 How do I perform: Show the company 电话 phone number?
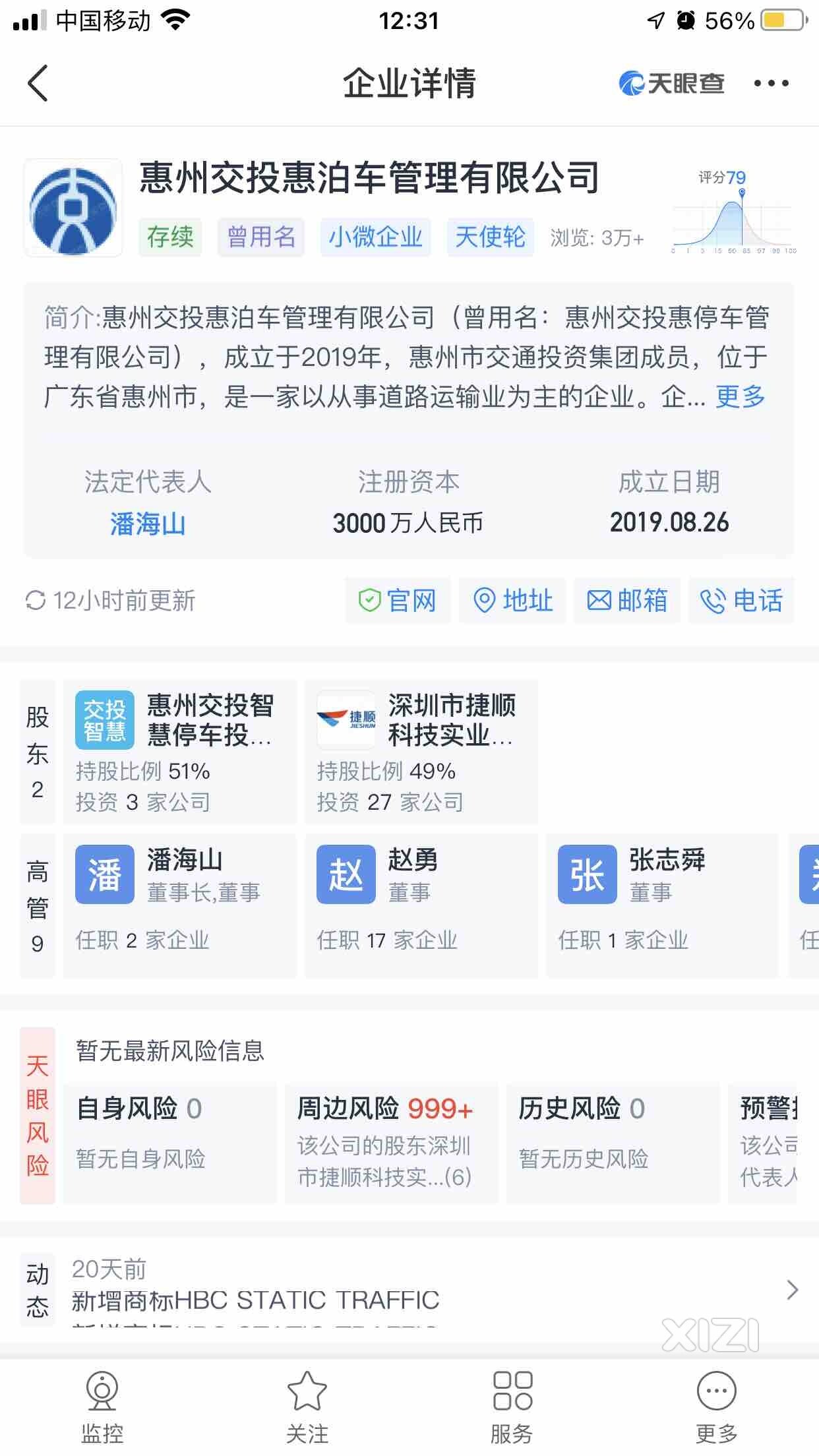[741, 600]
